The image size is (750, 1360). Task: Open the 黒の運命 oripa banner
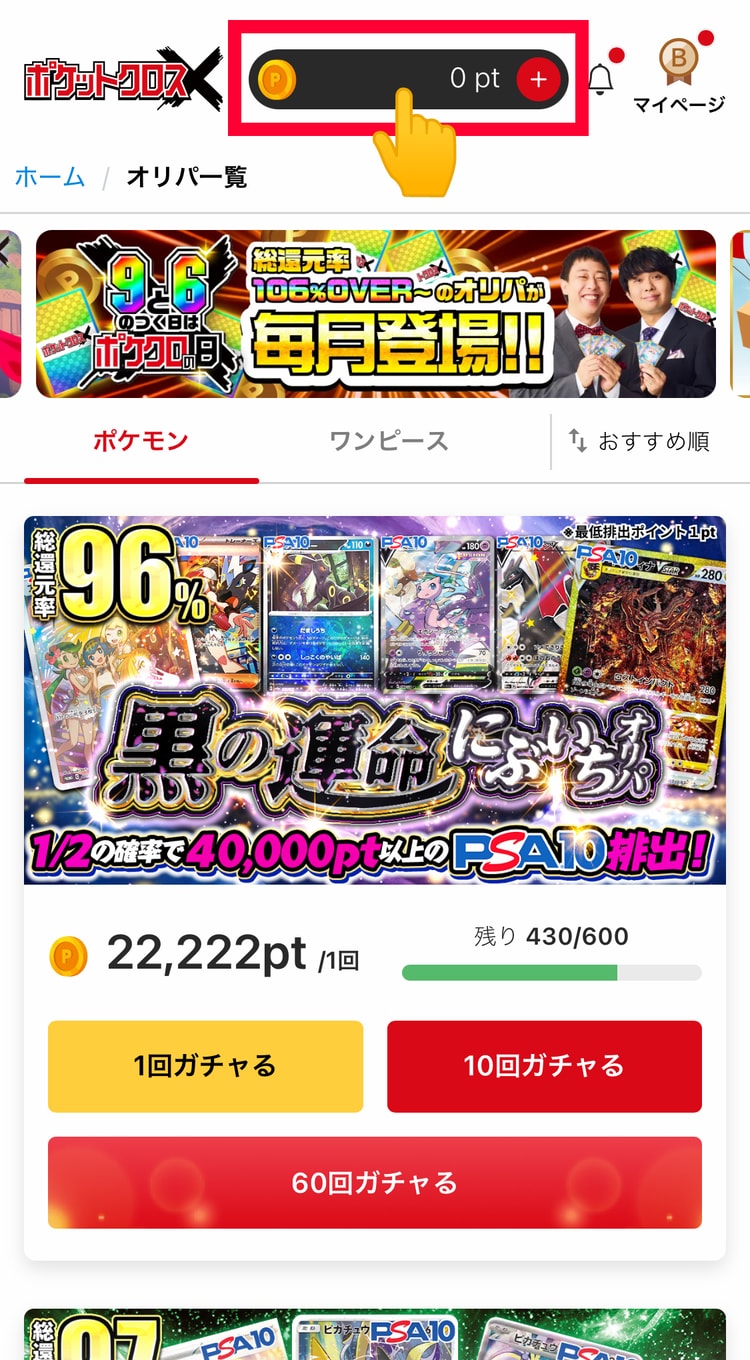(375, 700)
